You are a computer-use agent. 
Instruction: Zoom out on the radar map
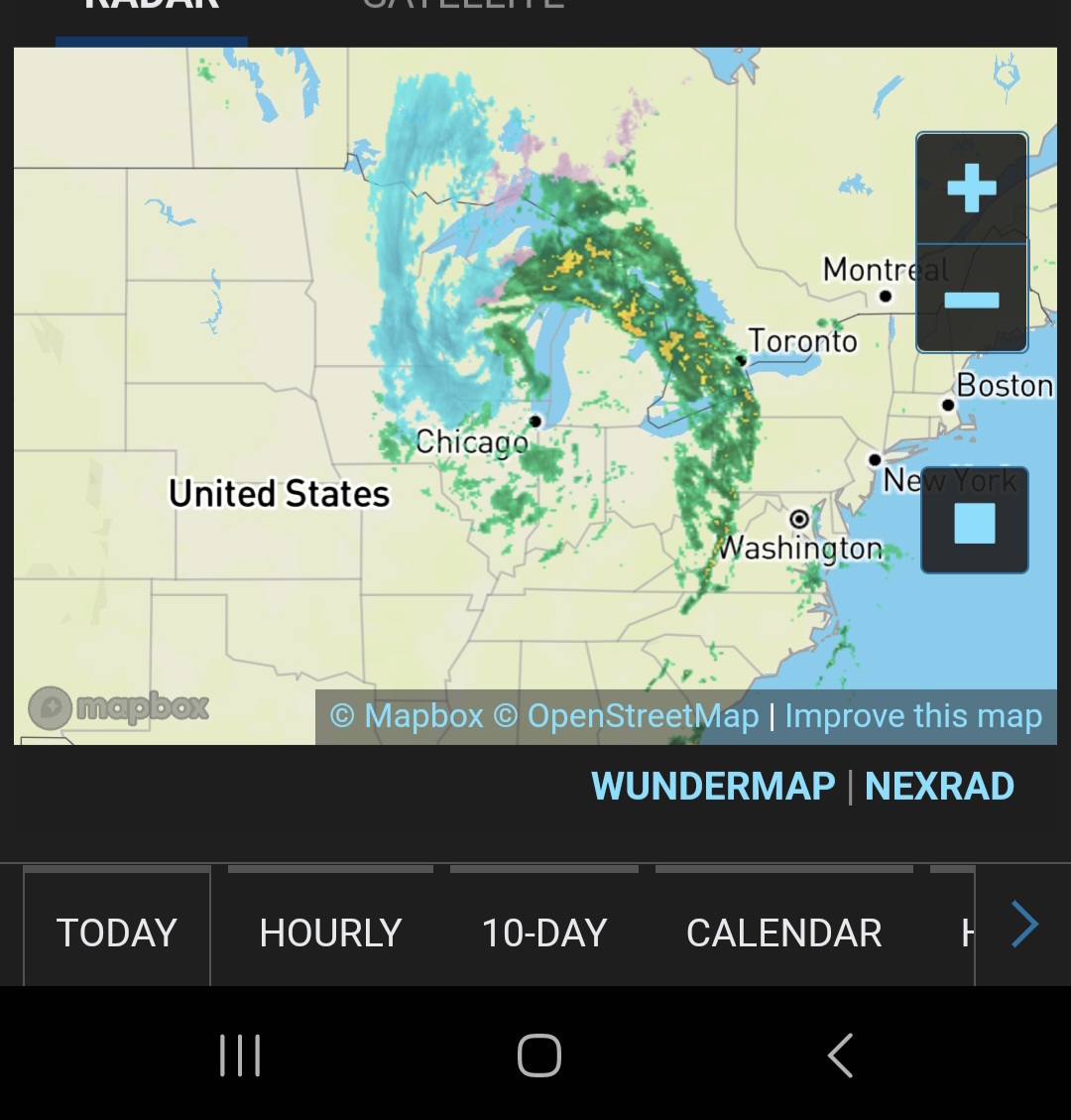[x=971, y=299]
